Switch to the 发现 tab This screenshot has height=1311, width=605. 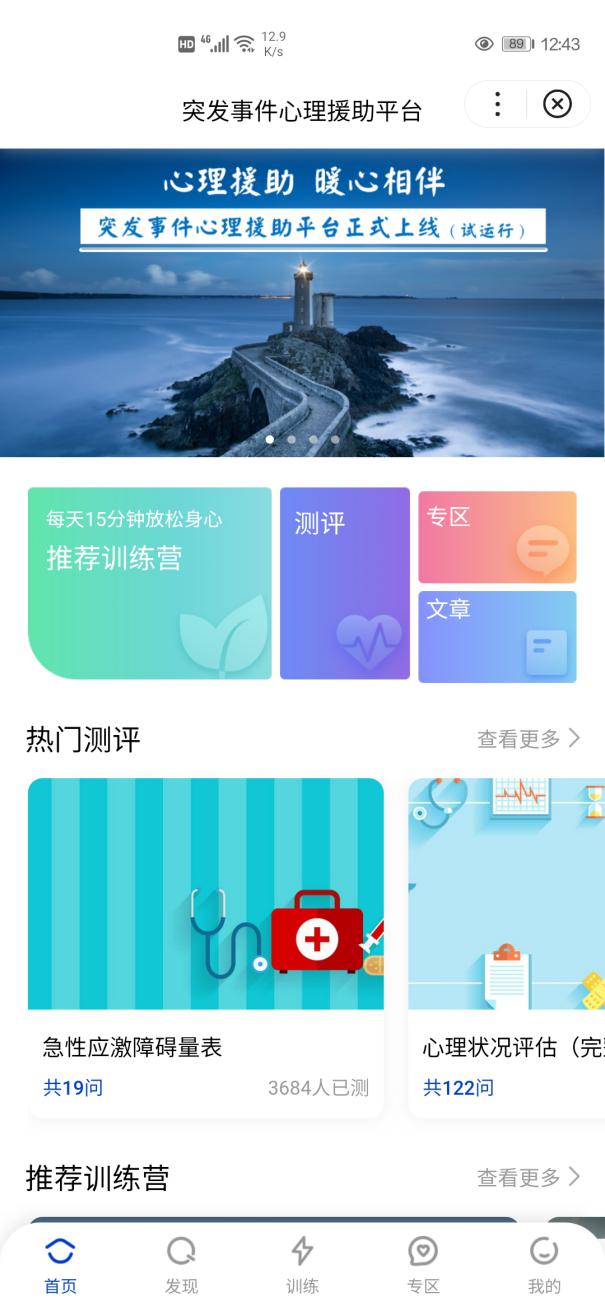(x=181, y=1264)
